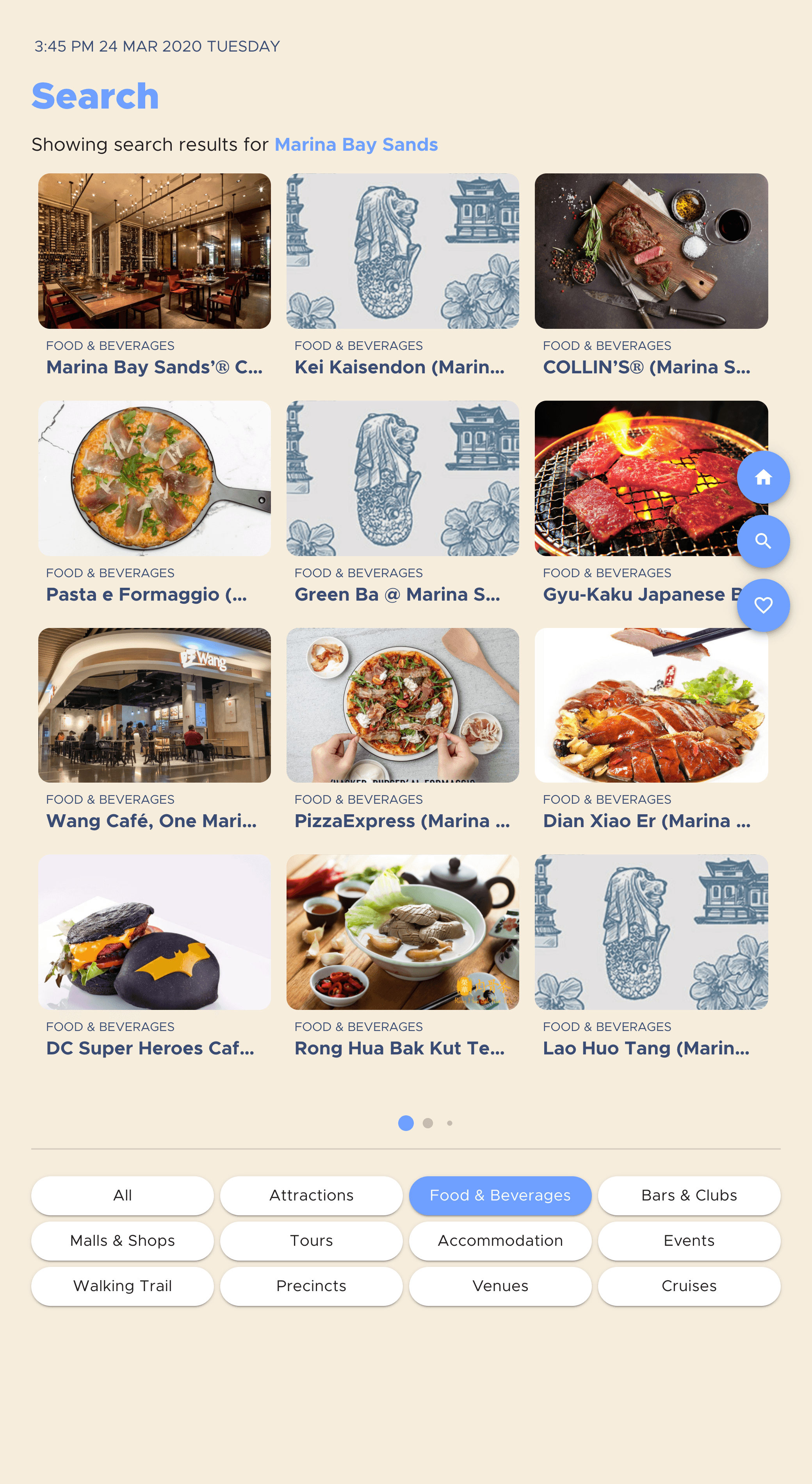Image resolution: width=812 pixels, height=1484 pixels.
Task: Open the DC Super Heroes Café card
Action: pyautogui.click(x=154, y=932)
